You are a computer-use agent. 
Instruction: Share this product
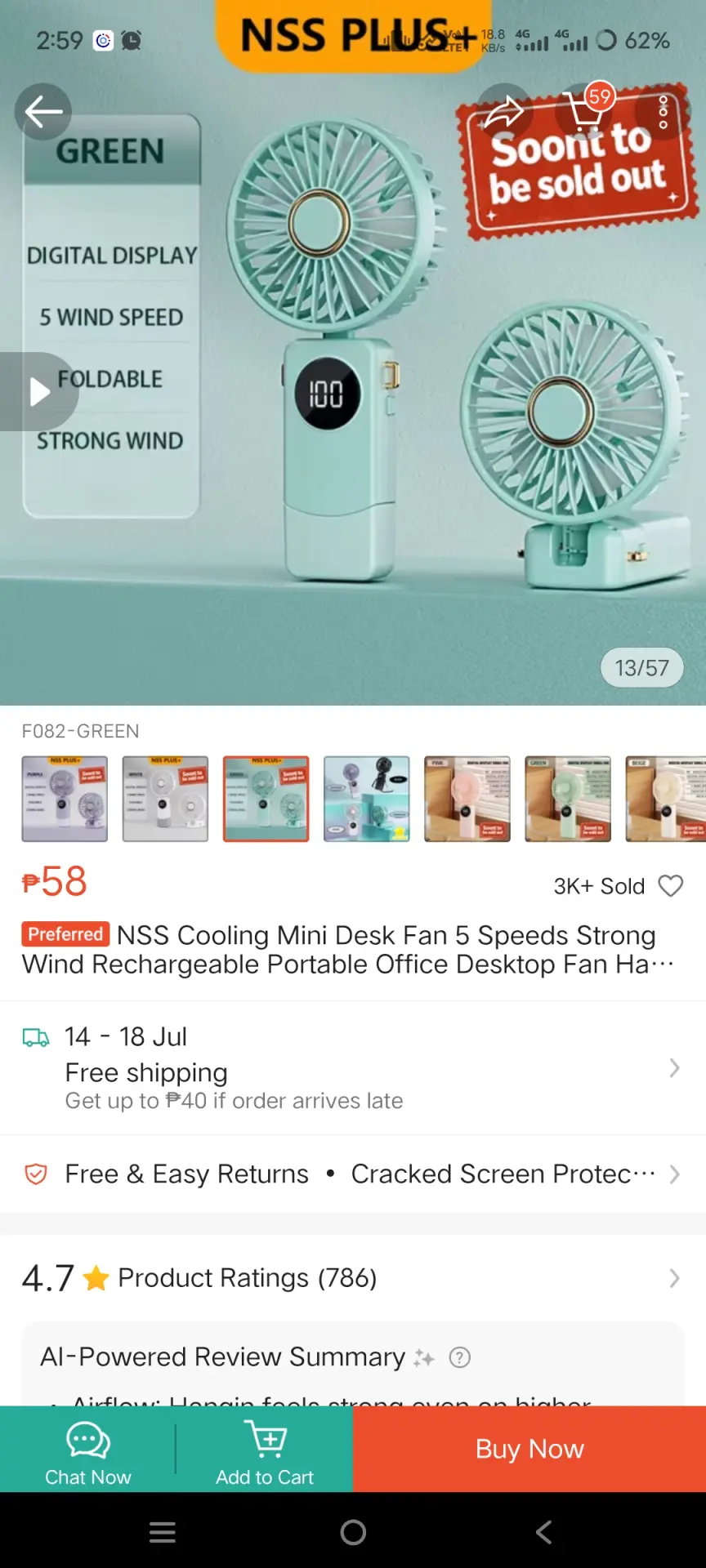[x=504, y=112]
